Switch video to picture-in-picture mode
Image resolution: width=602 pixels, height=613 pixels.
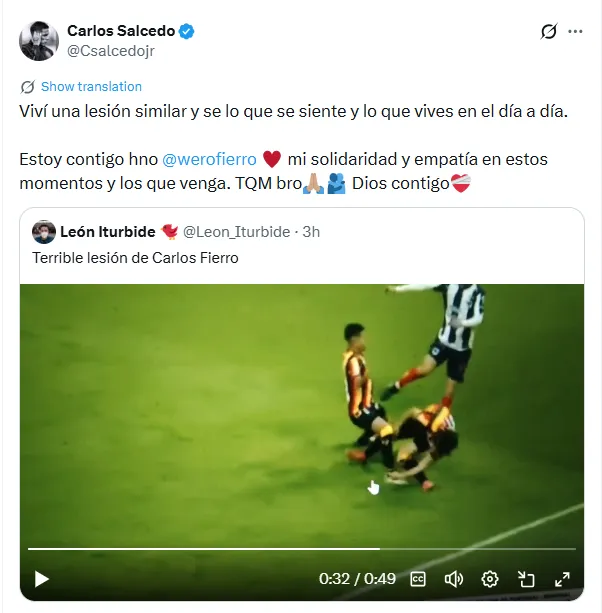(526, 578)
